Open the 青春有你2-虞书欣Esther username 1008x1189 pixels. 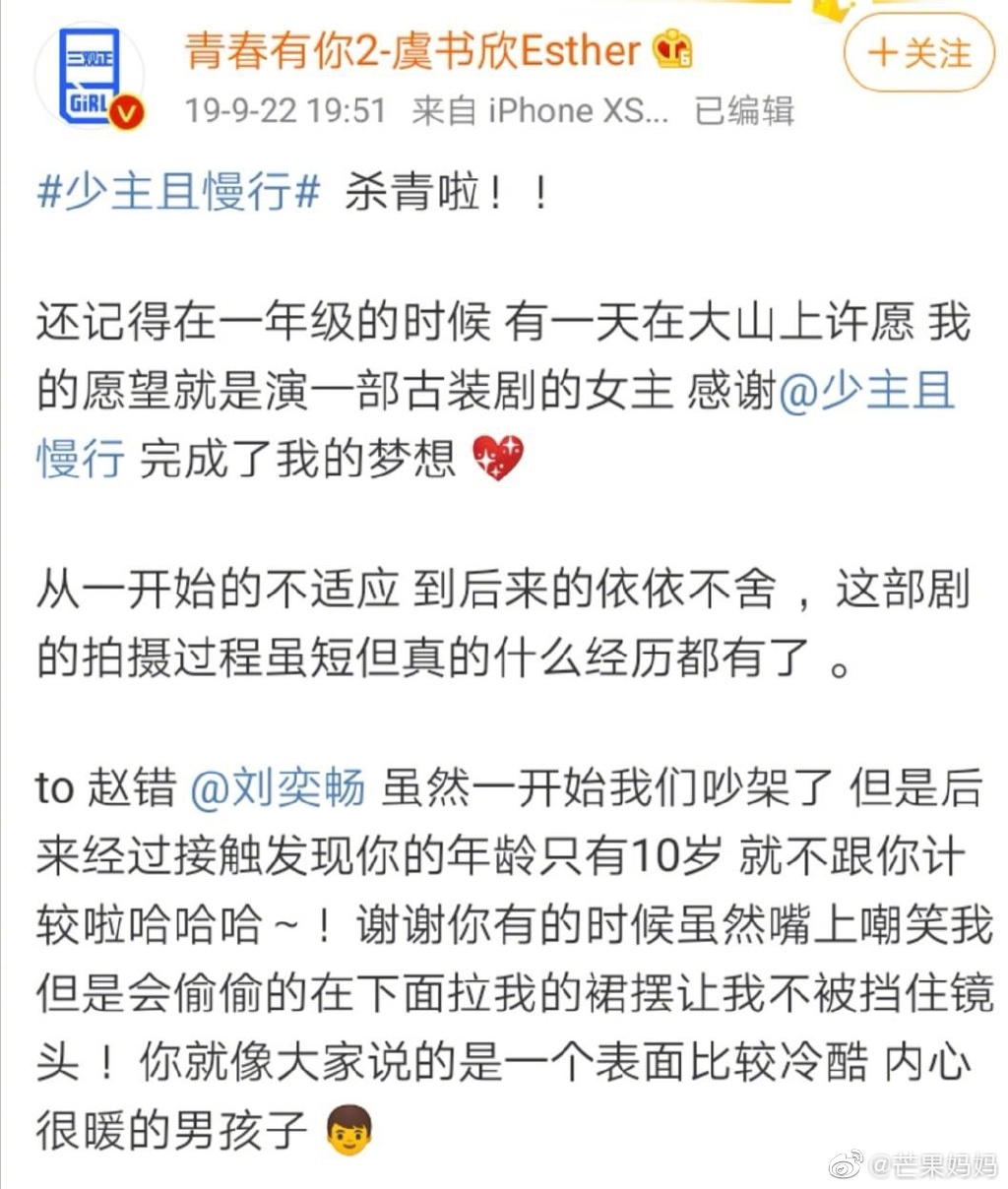tap(412, 50)
